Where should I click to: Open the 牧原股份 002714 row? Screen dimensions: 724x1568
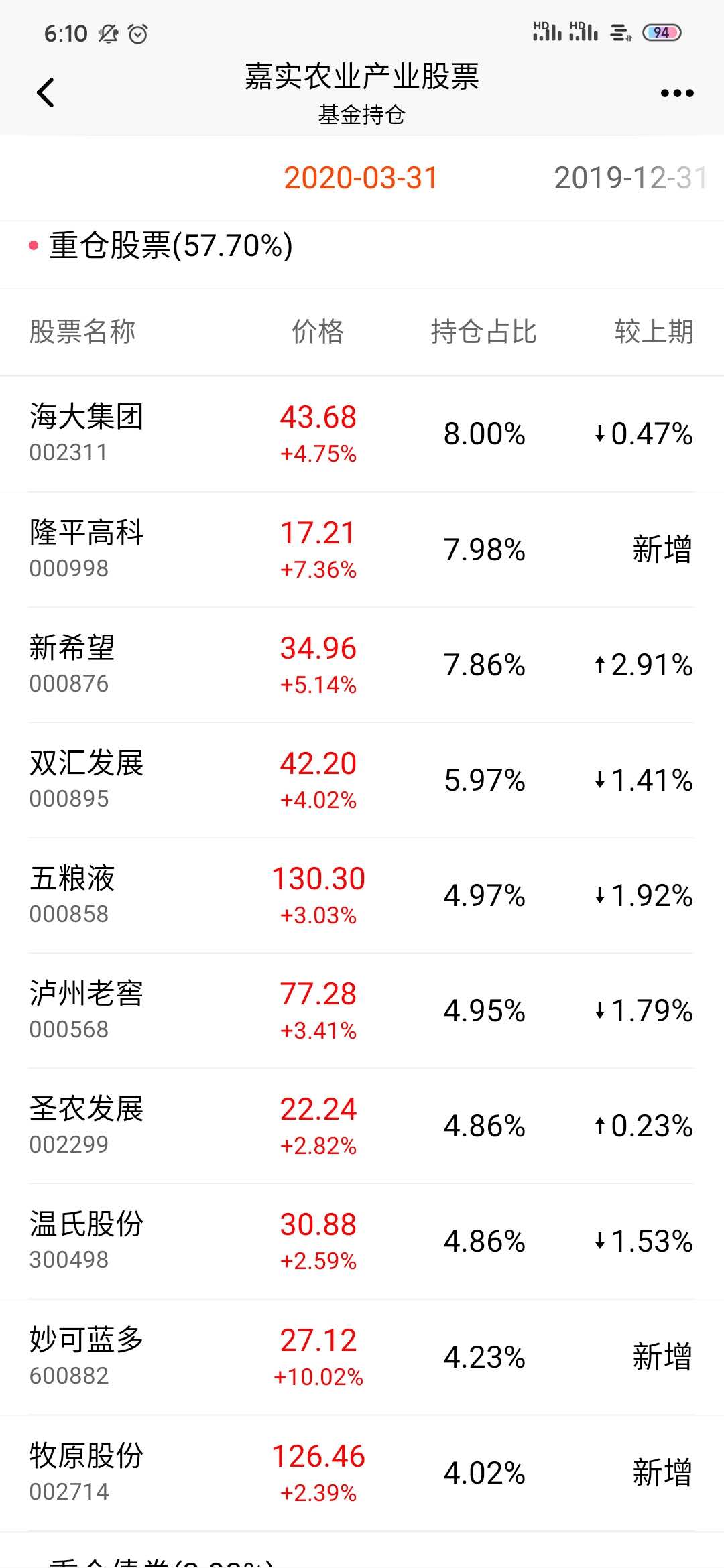coord(362,1473)
